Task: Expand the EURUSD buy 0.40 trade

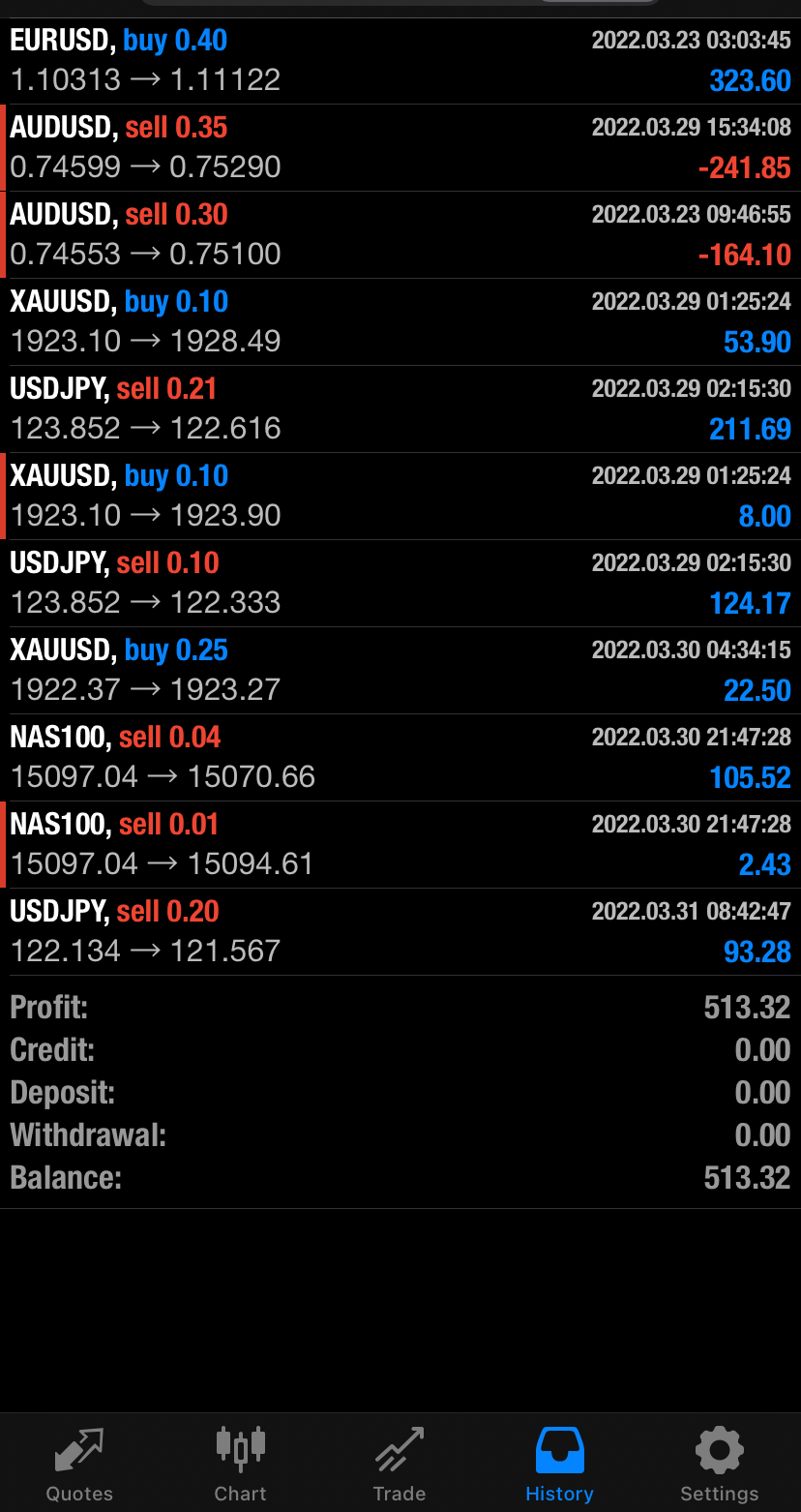Action: [400, 60]
